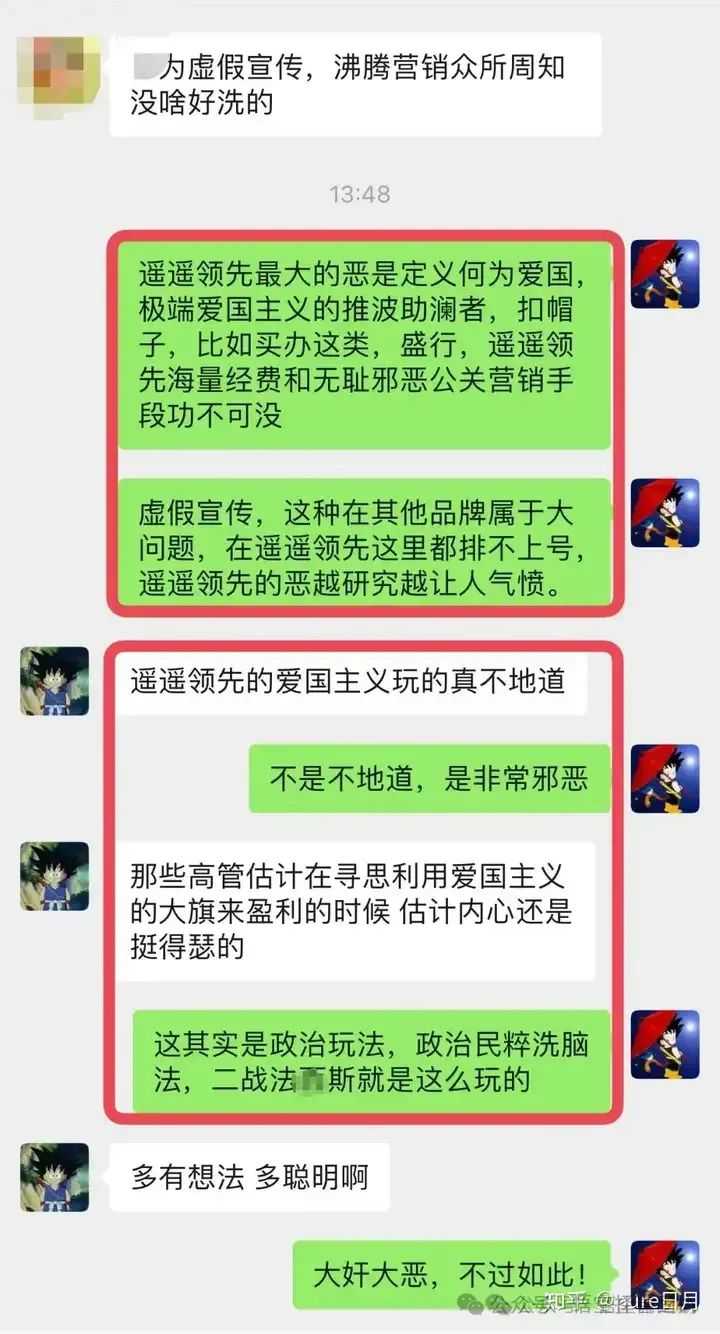This screenshot has width=720, height=1334.
Task: Tap the avatar next to "不是不地道，是非常邪恶"
Action: pyautogui.click(x=665, y=778)
